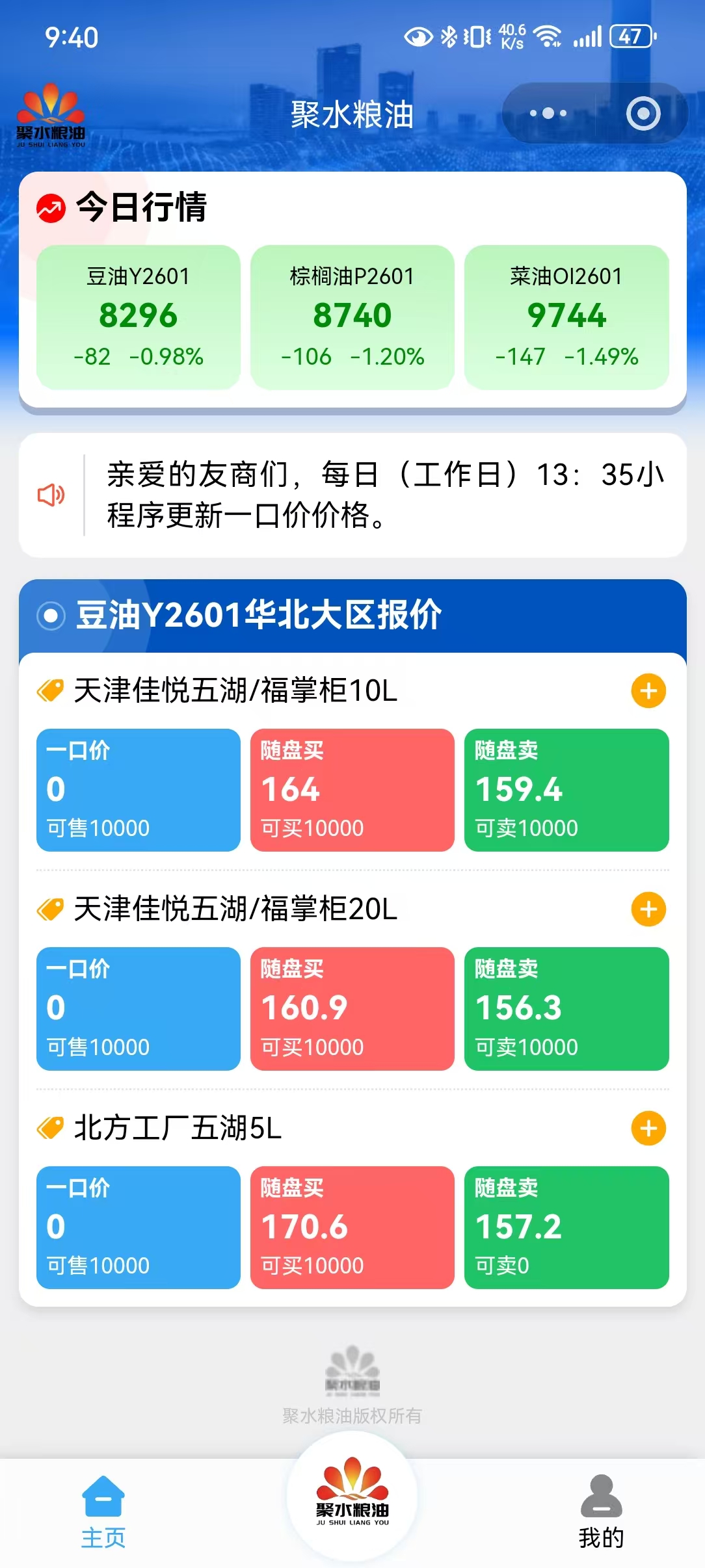Tap the speaker icon next to the announcement

[51, 495]
